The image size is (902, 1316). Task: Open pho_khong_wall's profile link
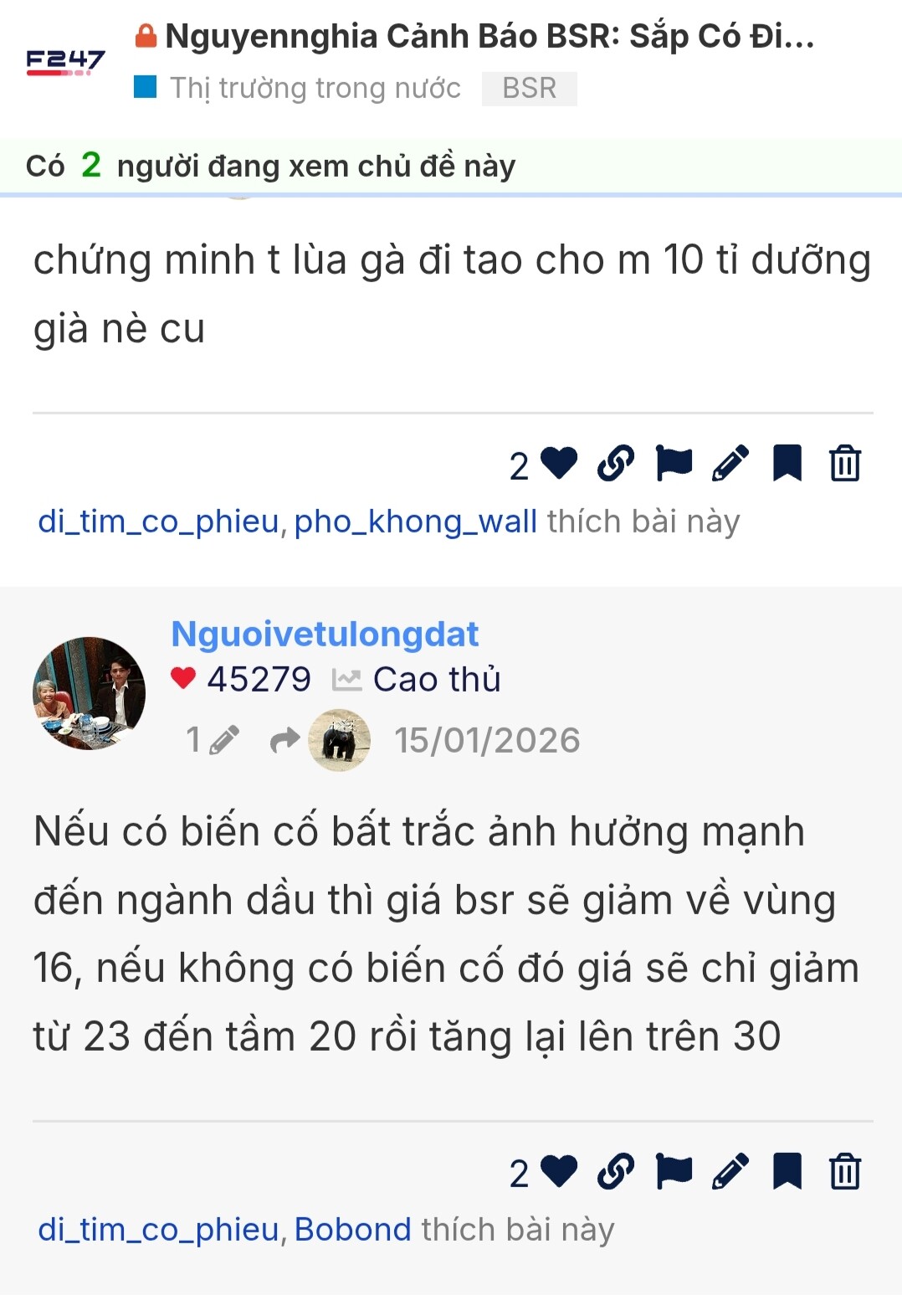(x=415, y=522)
